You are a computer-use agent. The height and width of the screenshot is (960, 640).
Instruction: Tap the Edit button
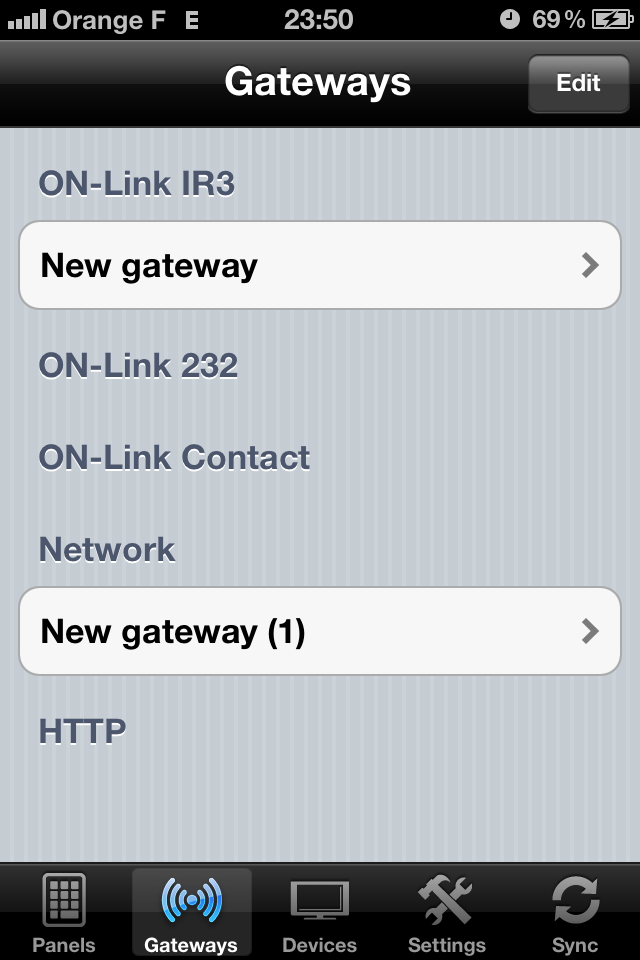pyautogui.click(x=578, y=83)
